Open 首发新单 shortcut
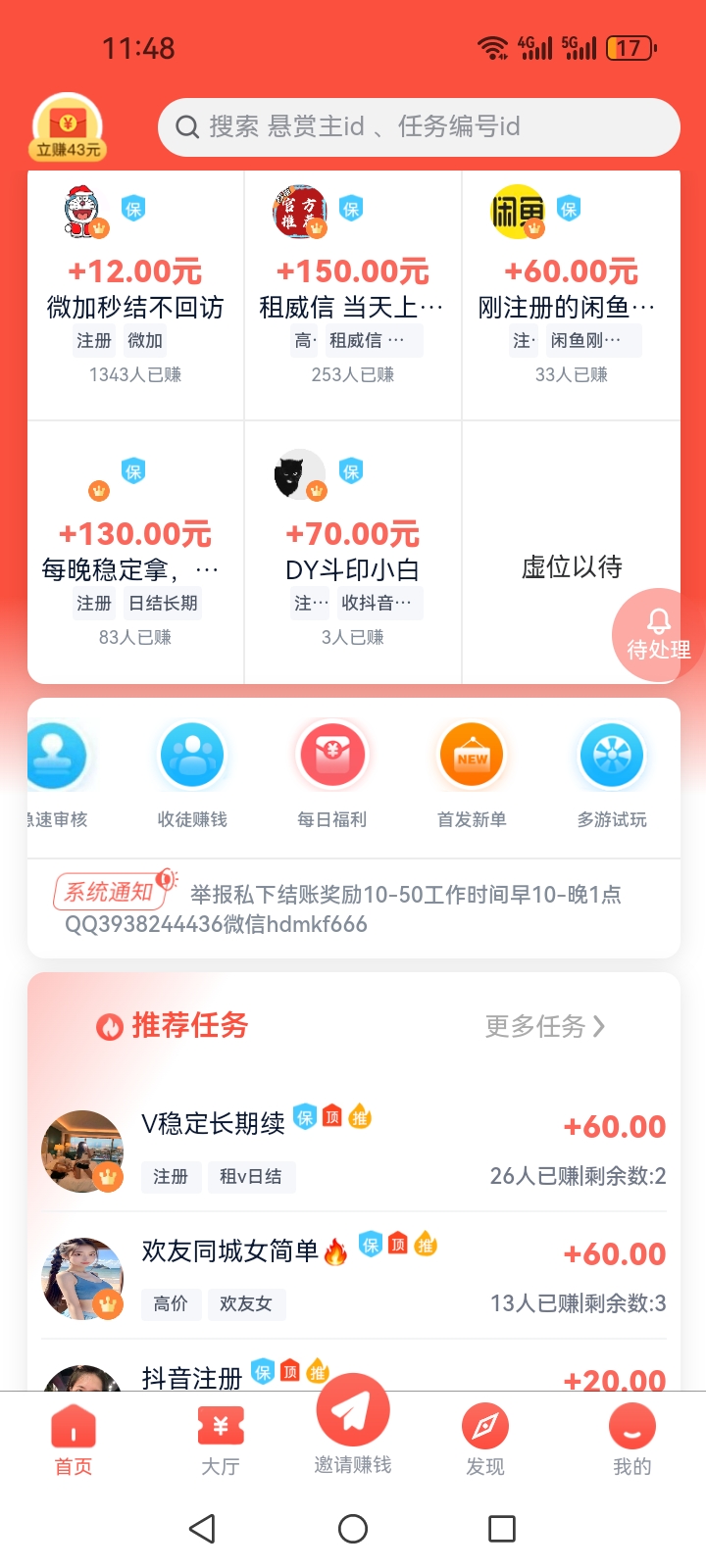This screenshot has height=1568, width=706. point(472,774)
